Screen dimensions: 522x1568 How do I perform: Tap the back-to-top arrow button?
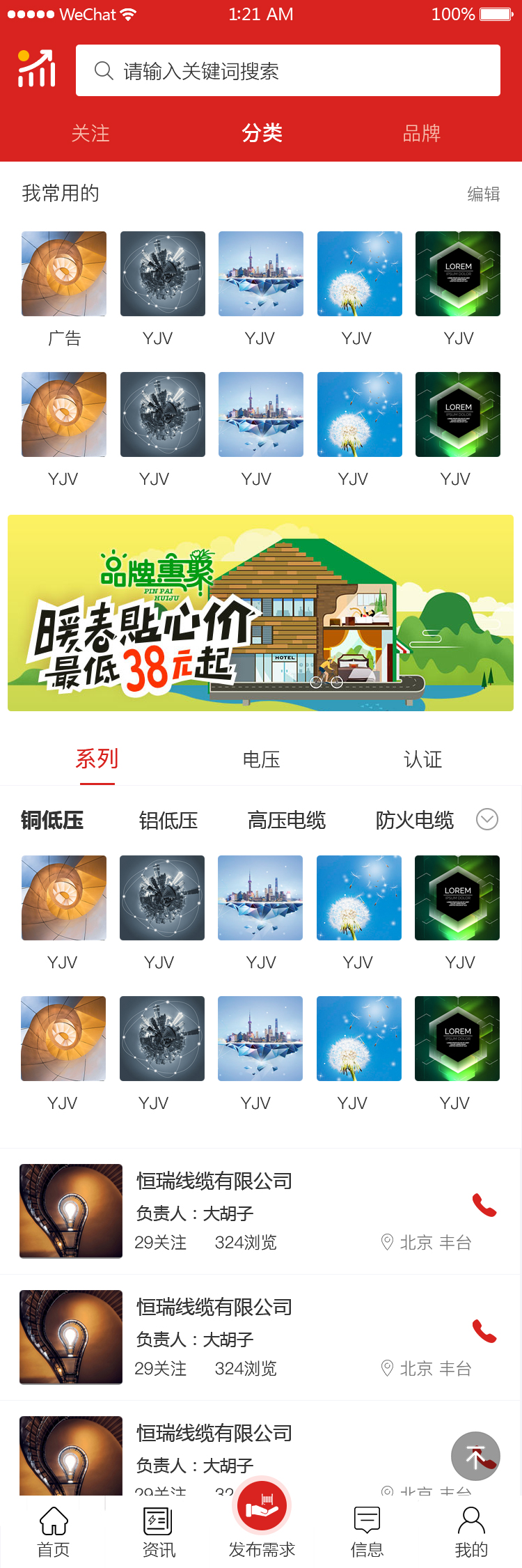[x=475, y=1456]
